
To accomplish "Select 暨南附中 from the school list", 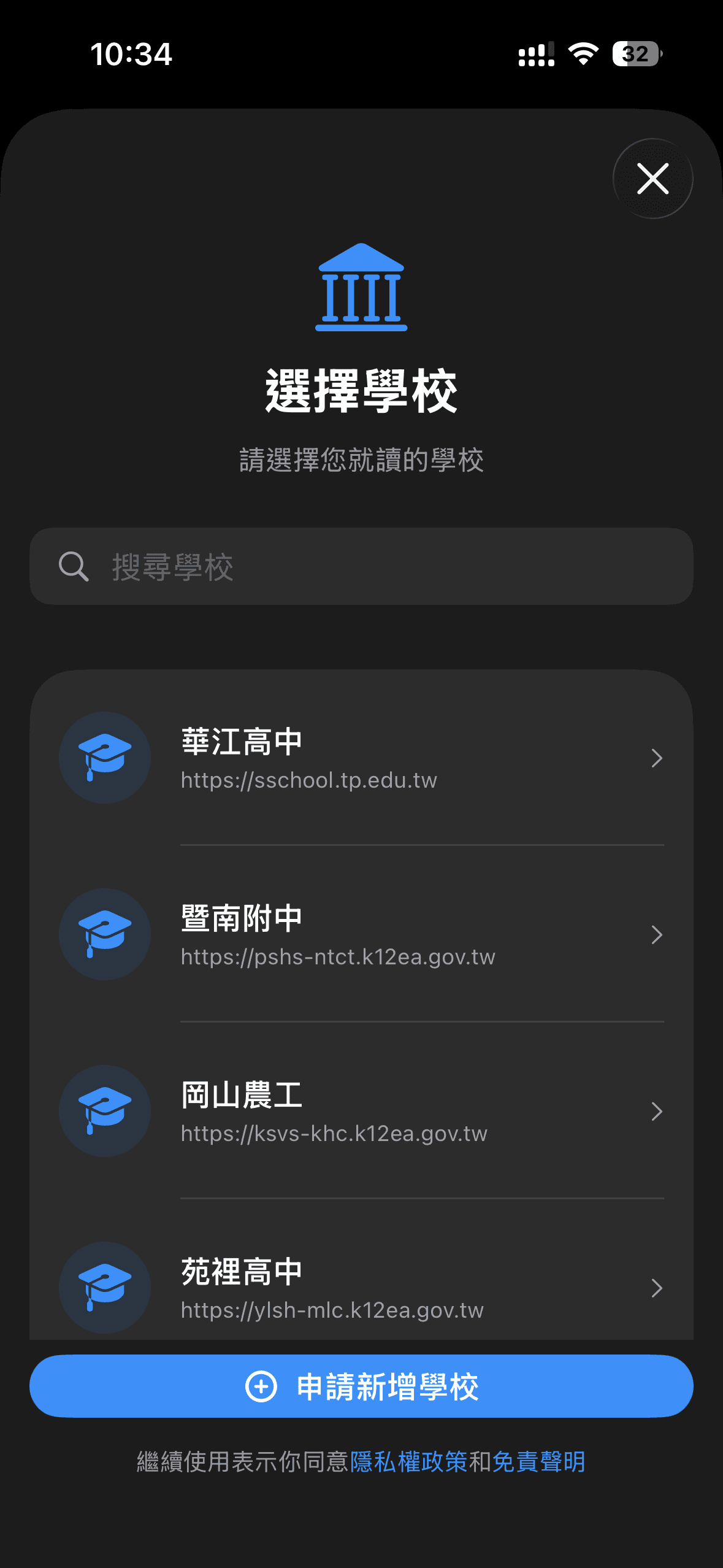I will (361, 934).
